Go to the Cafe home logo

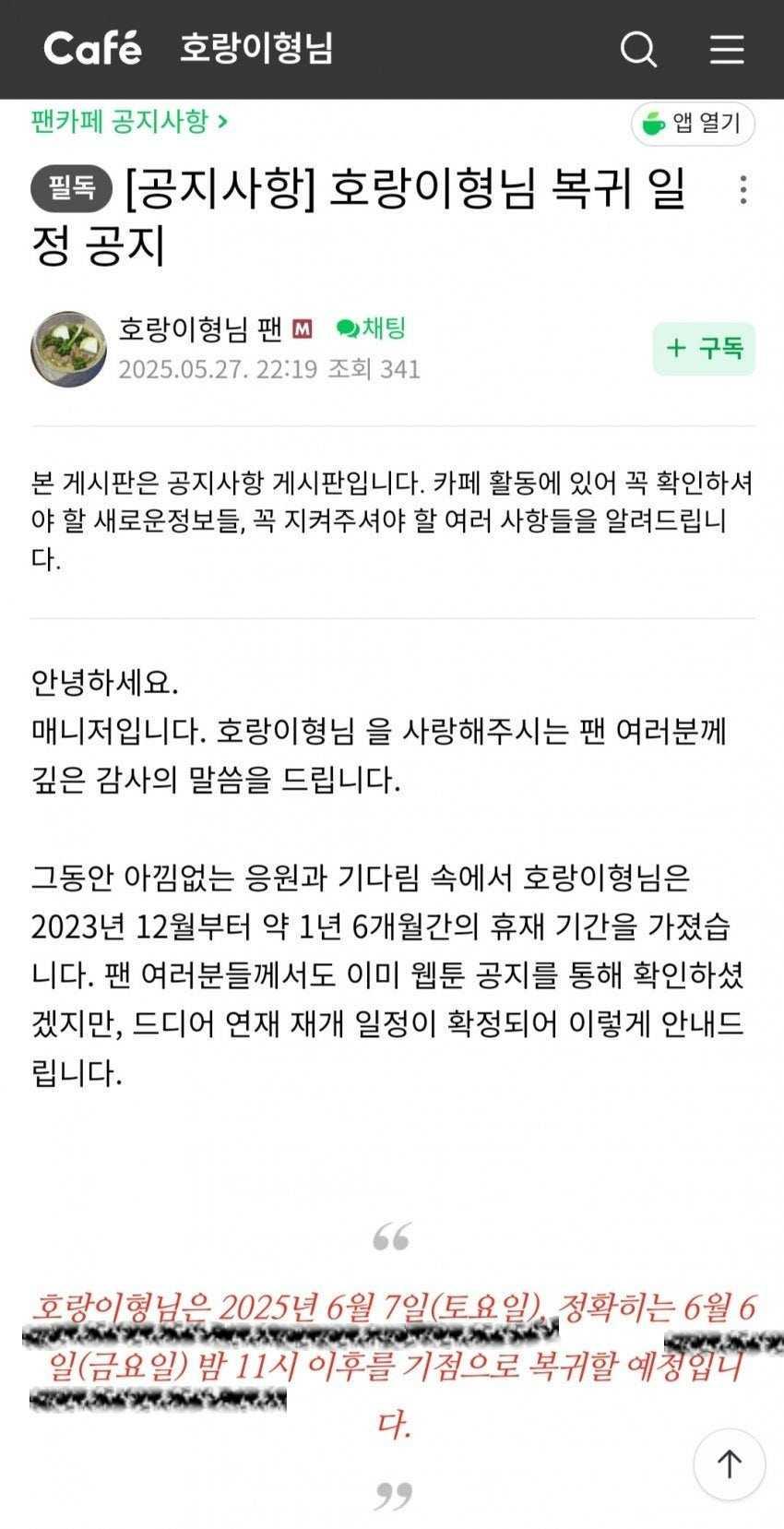coord(92,48)
